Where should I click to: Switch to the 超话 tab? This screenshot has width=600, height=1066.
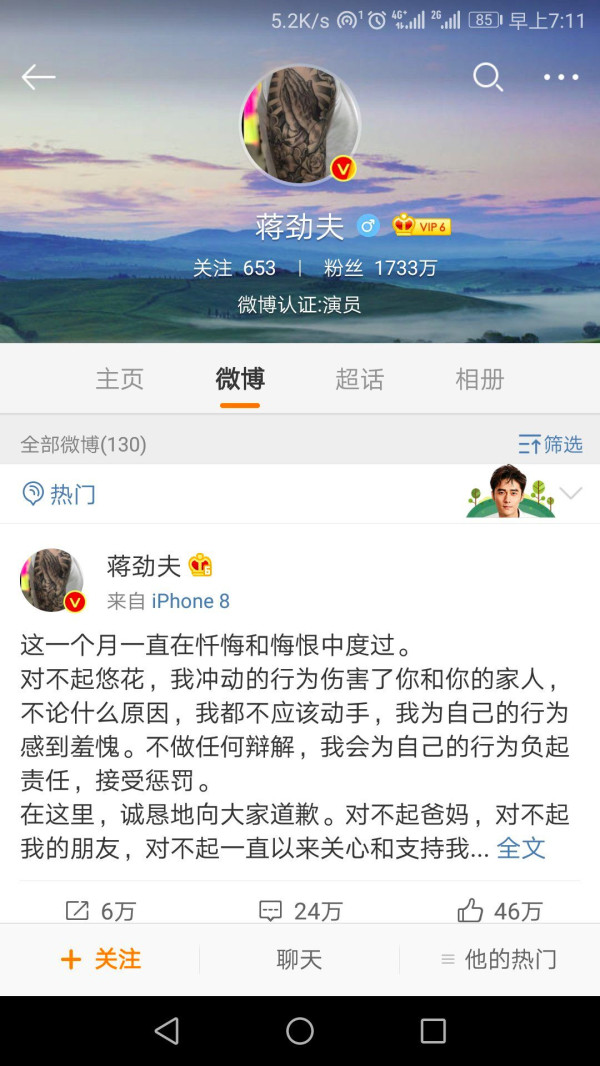point(359,379)
